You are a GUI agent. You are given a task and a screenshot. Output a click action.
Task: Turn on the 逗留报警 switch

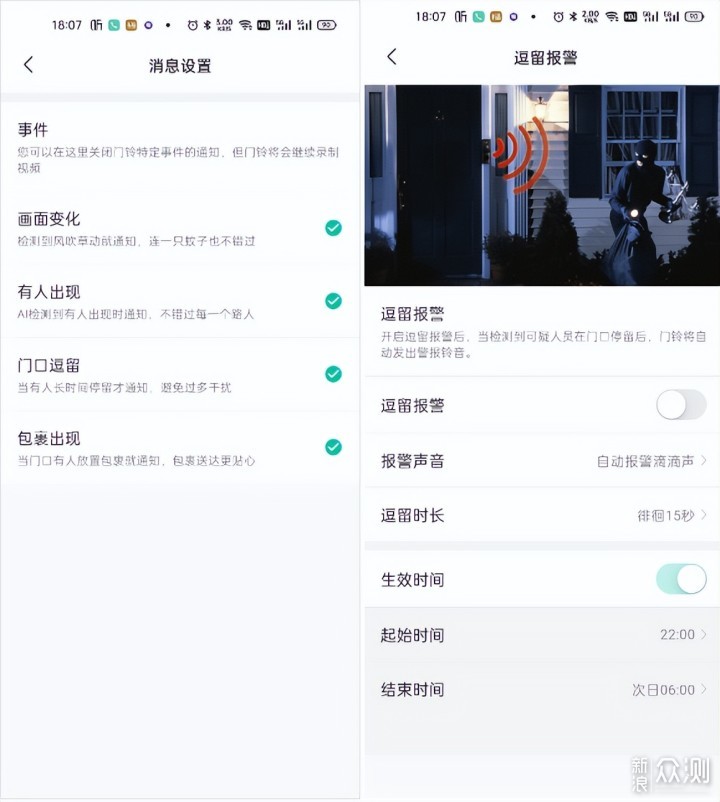click(681, 405)
